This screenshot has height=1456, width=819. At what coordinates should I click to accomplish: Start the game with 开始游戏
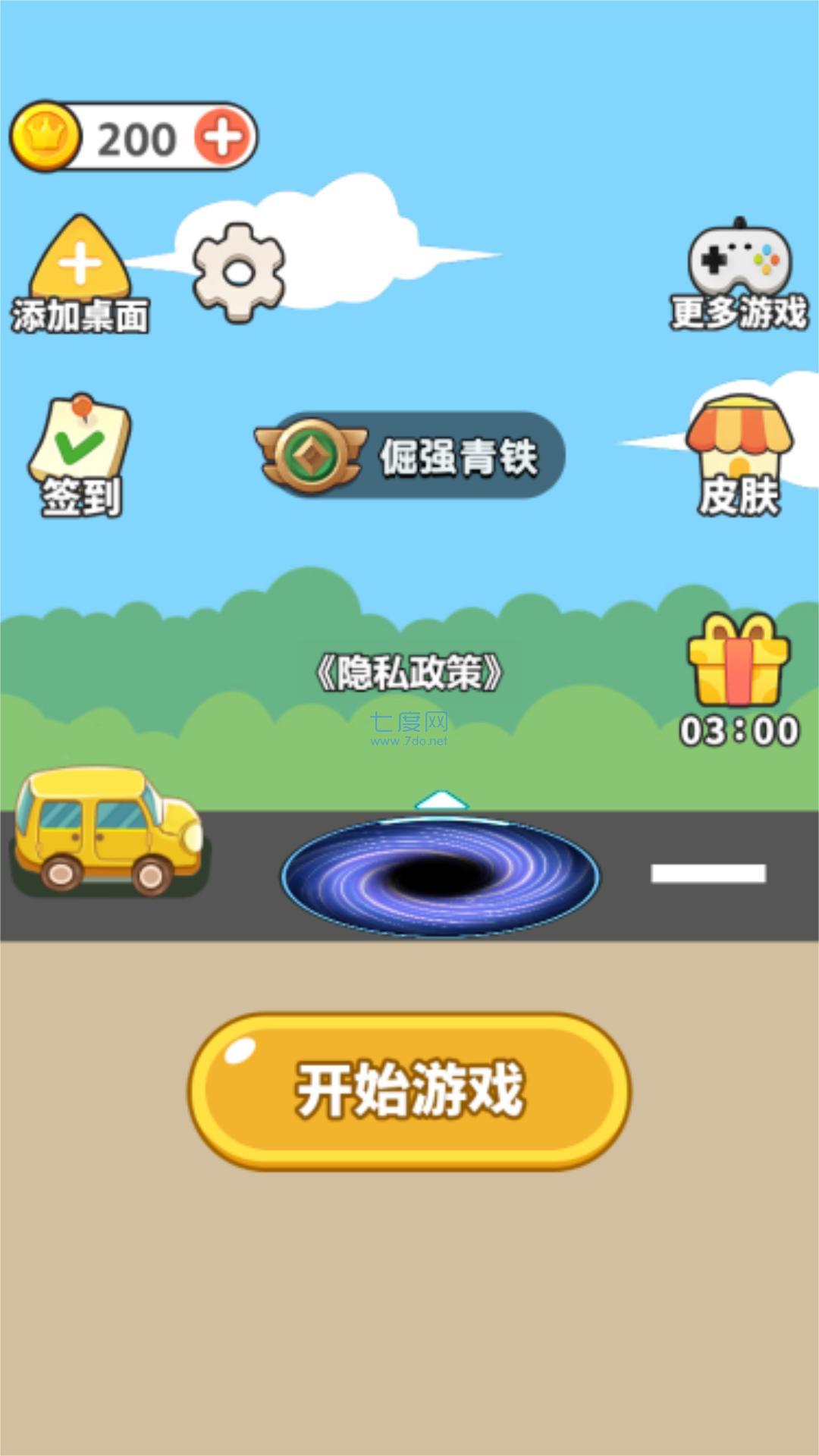[409, 1091]
